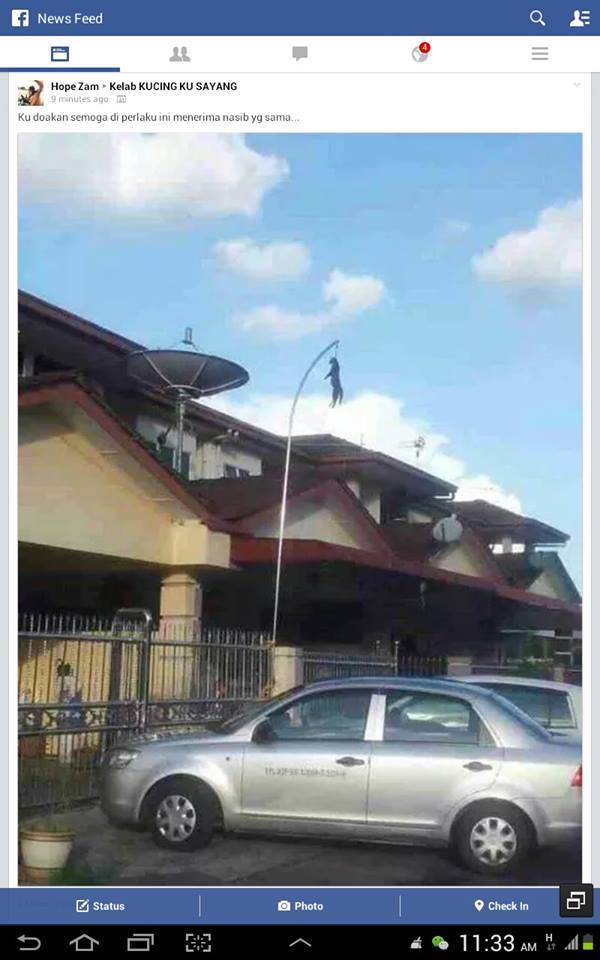
Task: Open the friends sidebar icon
Action: [579, 18]
